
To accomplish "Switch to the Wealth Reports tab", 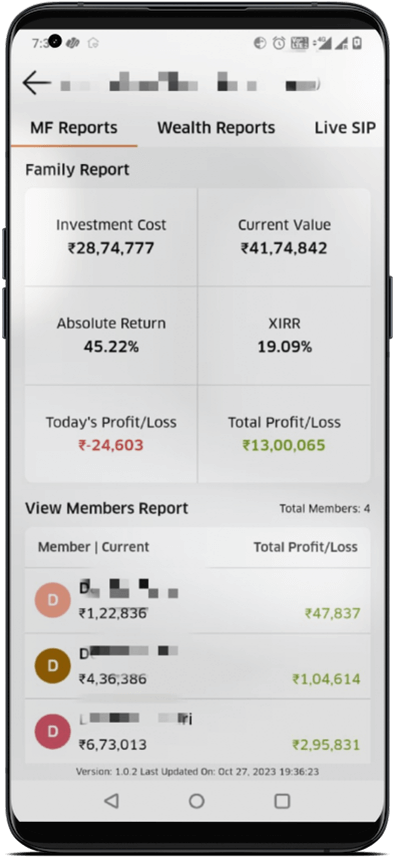I will [216, 128].
